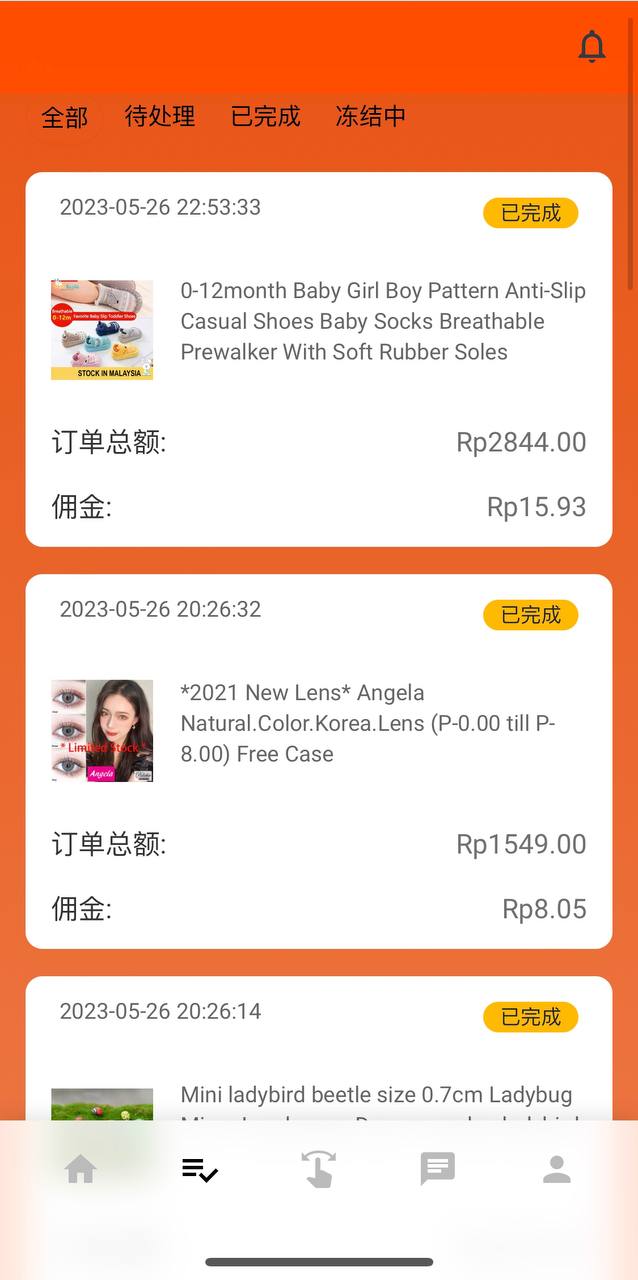Show the 冻结中 orders tab
This screenshot has width=638, height=1280.
click(x=371, y=116)
